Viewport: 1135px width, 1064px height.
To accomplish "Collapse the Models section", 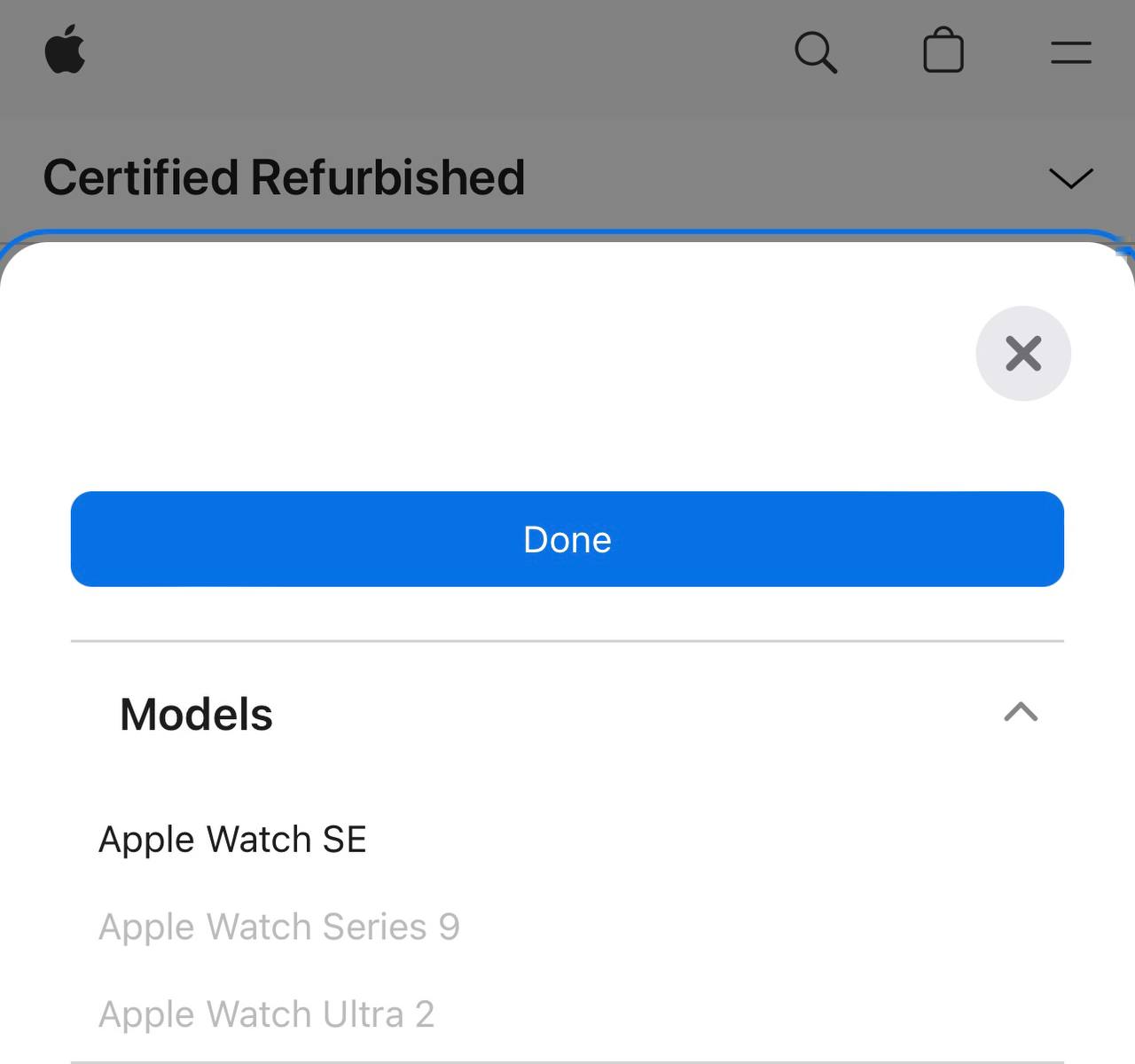I will (x=1021, y=712).
